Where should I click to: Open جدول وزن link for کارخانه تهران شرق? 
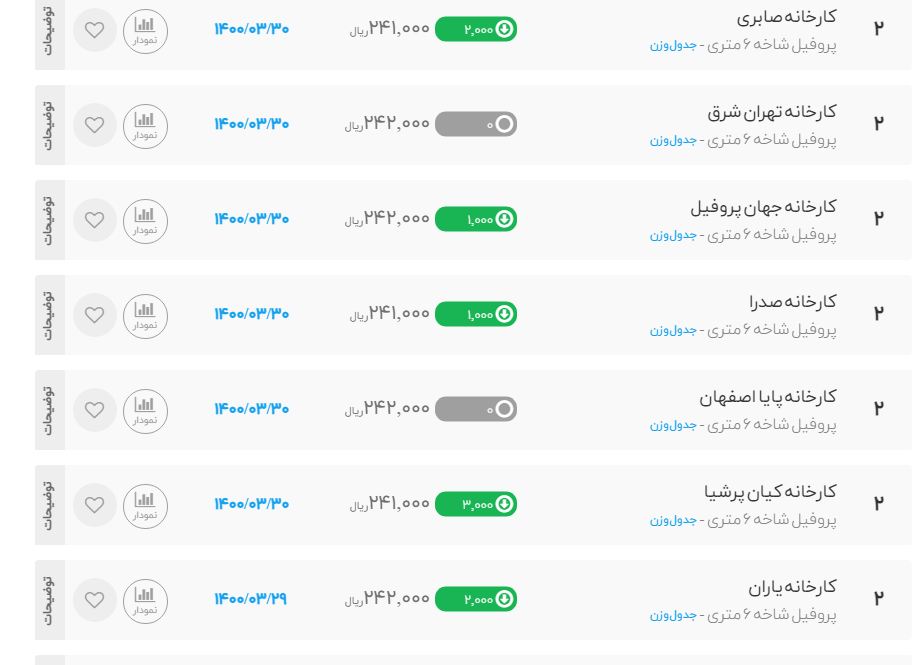point(673,140)
